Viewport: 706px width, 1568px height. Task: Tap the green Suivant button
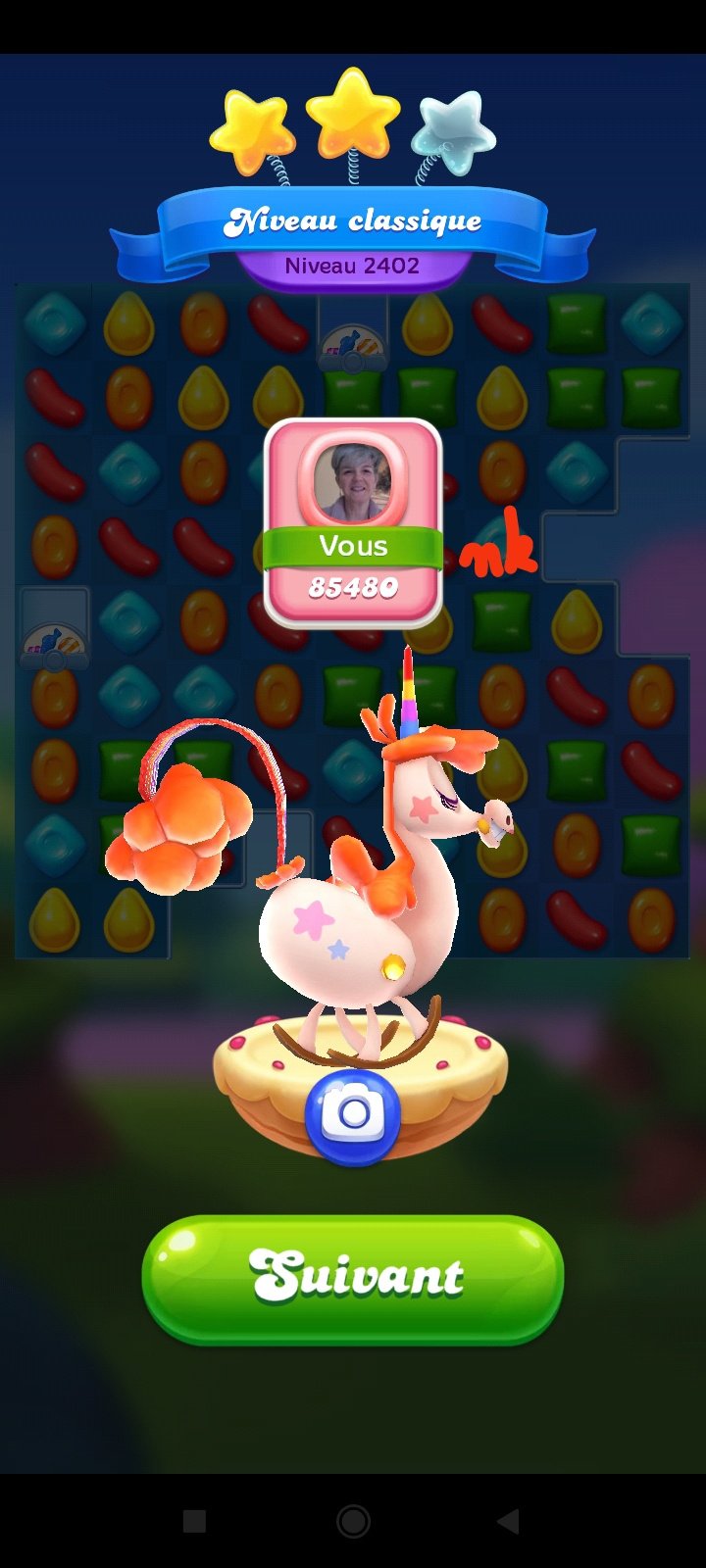353,1277
